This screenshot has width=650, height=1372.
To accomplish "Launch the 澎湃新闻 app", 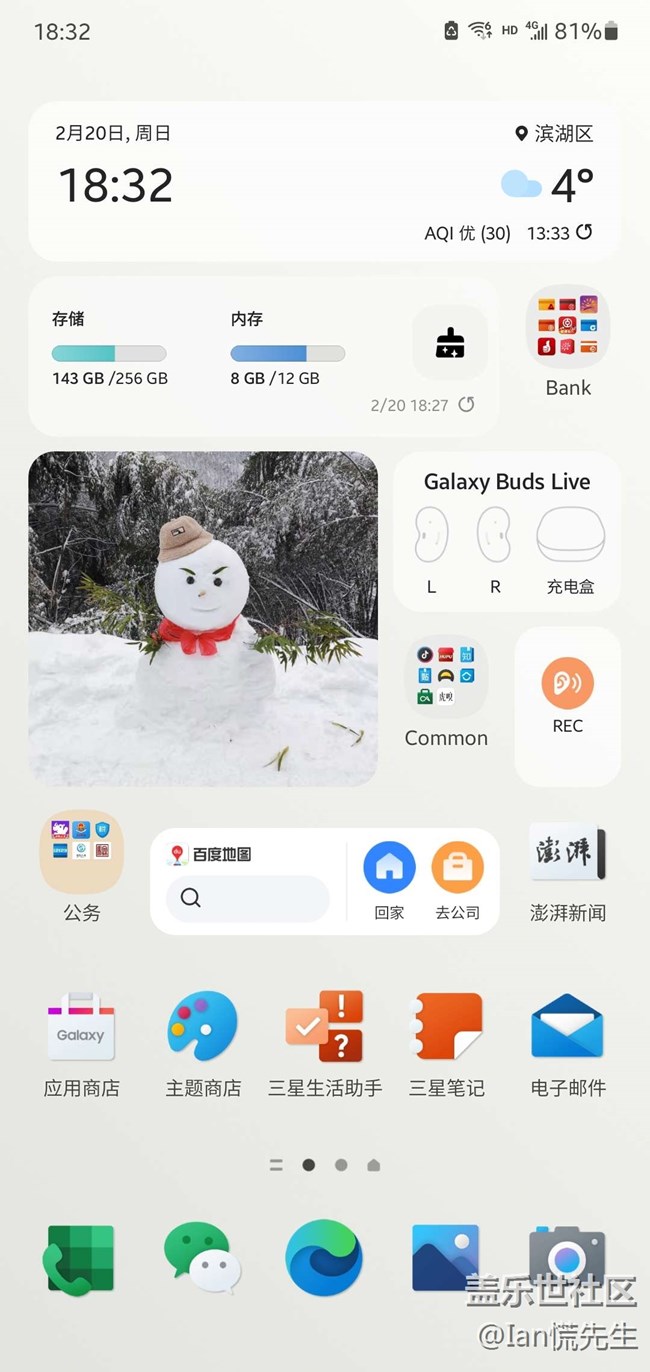I will 568,853.
